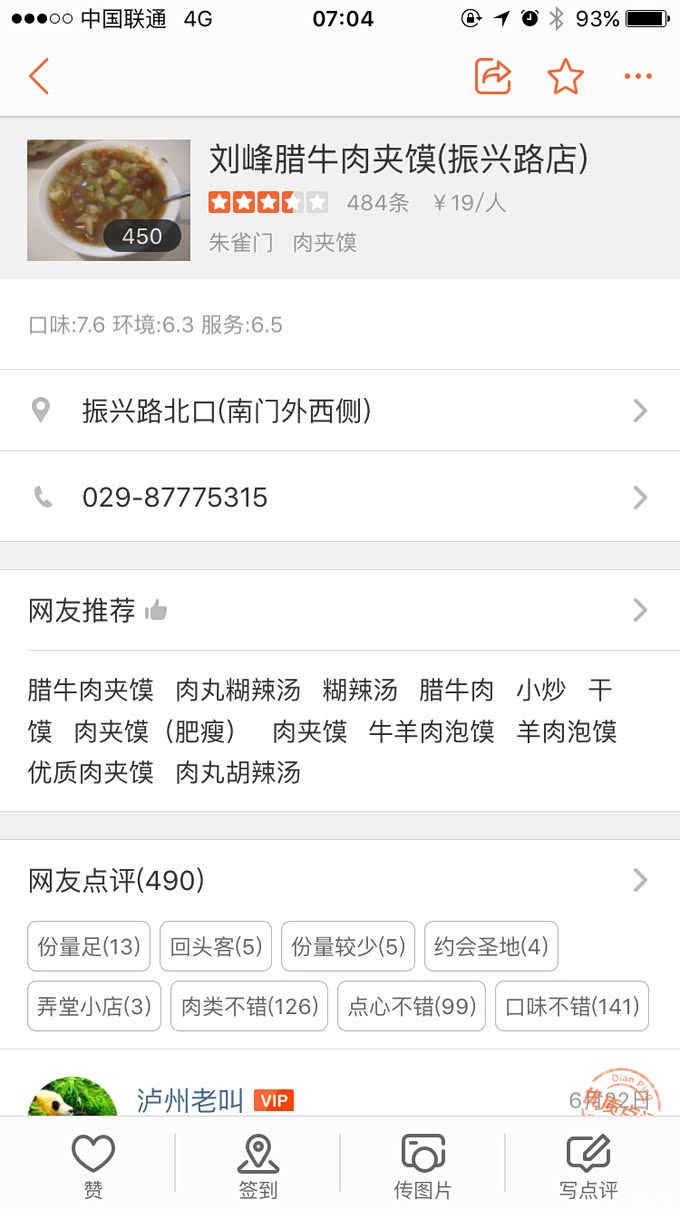Image resolution: width=680 pixels, height=1209 pixels.
Task: Filter reviews by 弄堂小店(3)
Action: [x=94, y=1006]
